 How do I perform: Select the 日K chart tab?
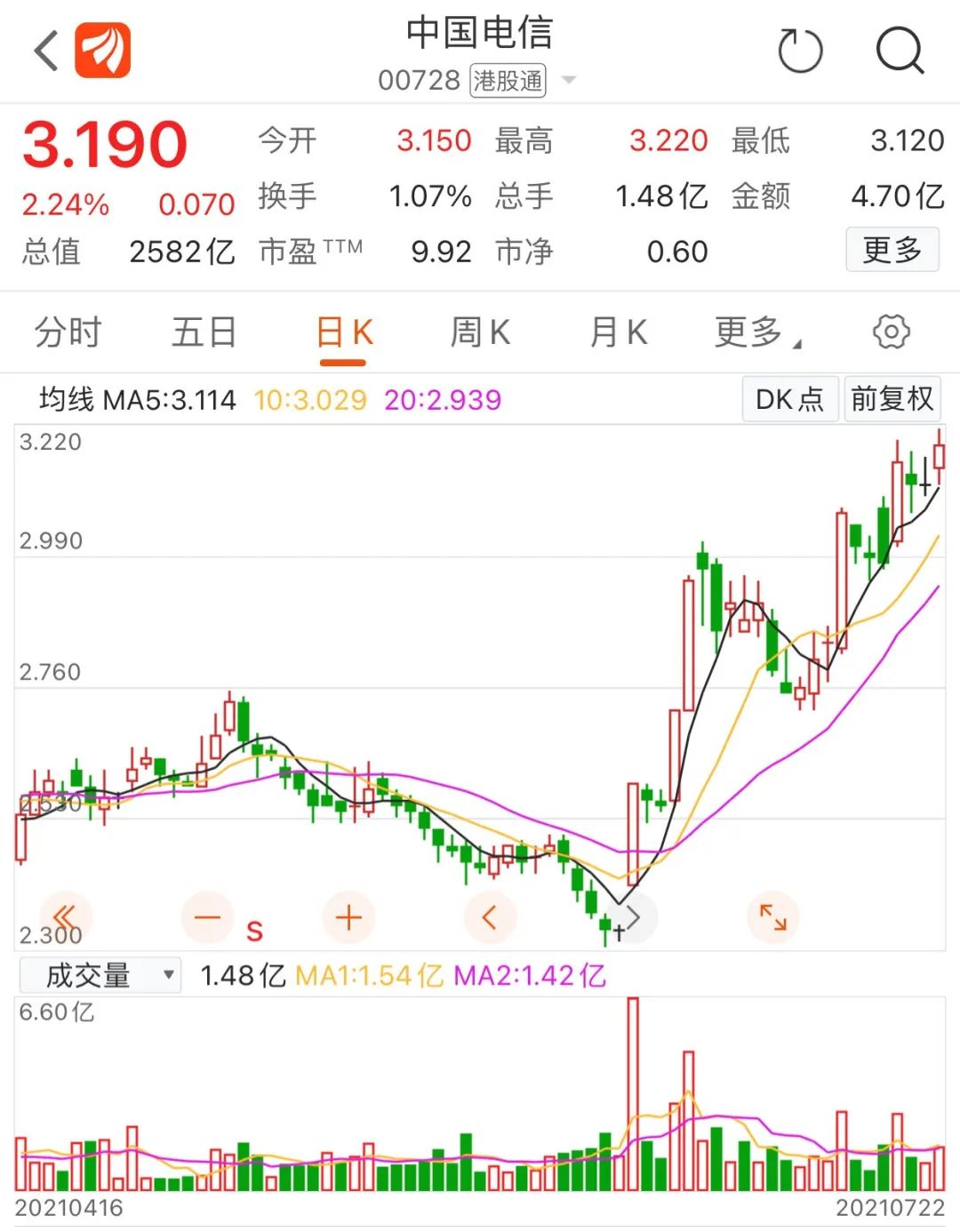pos(344,333)
